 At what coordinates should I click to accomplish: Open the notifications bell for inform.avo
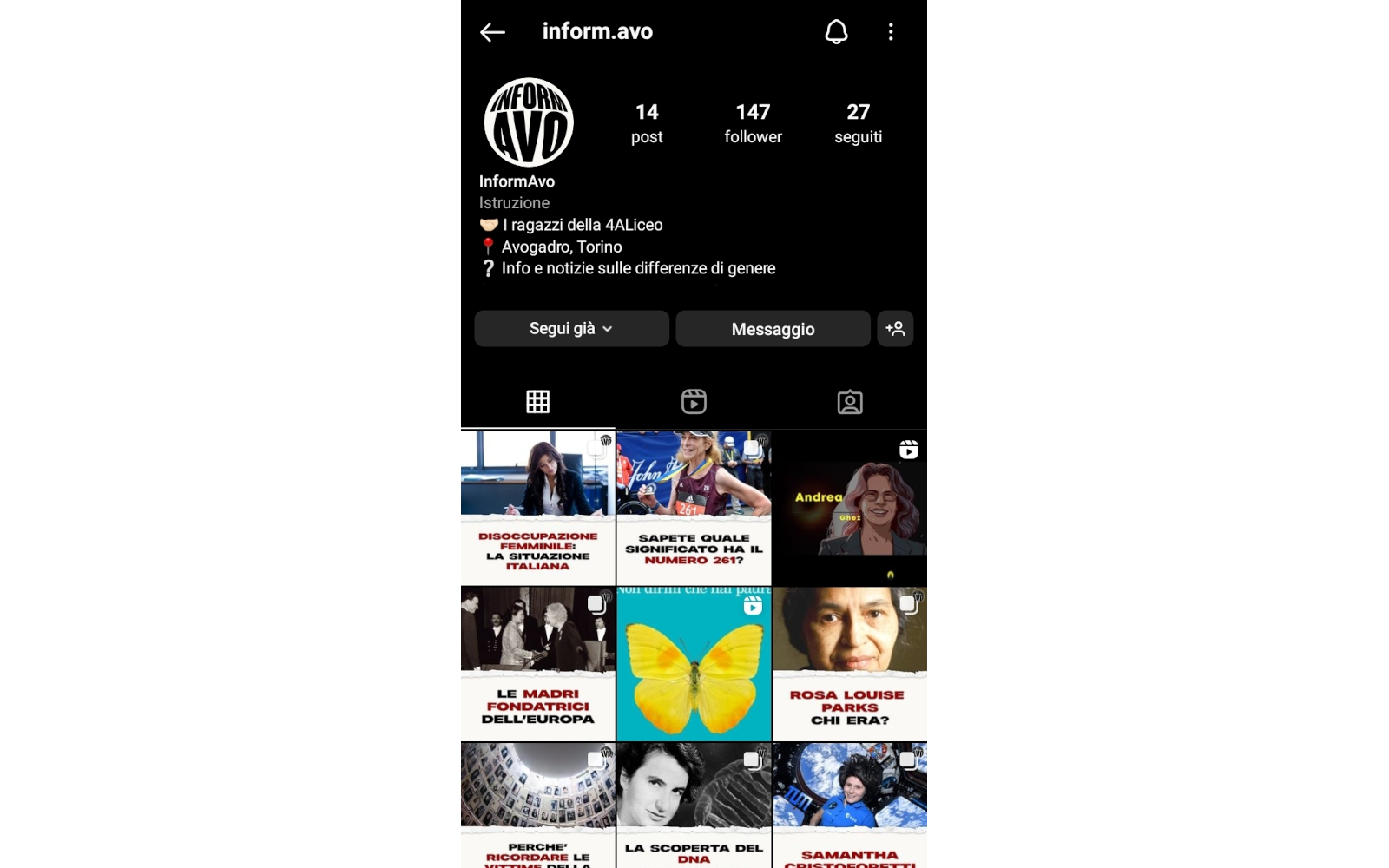coord(836,32)
